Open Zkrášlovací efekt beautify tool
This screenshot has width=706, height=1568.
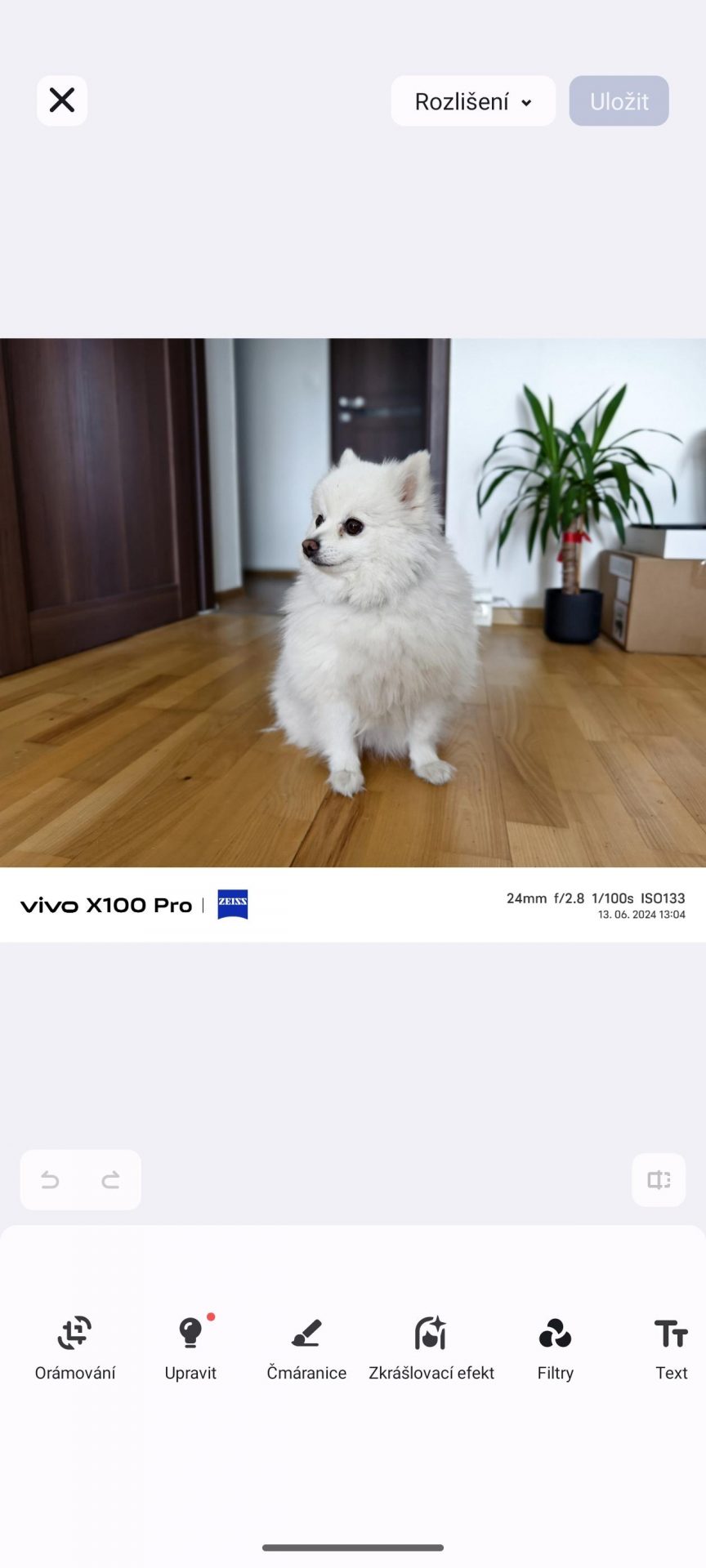[431, 1348]
